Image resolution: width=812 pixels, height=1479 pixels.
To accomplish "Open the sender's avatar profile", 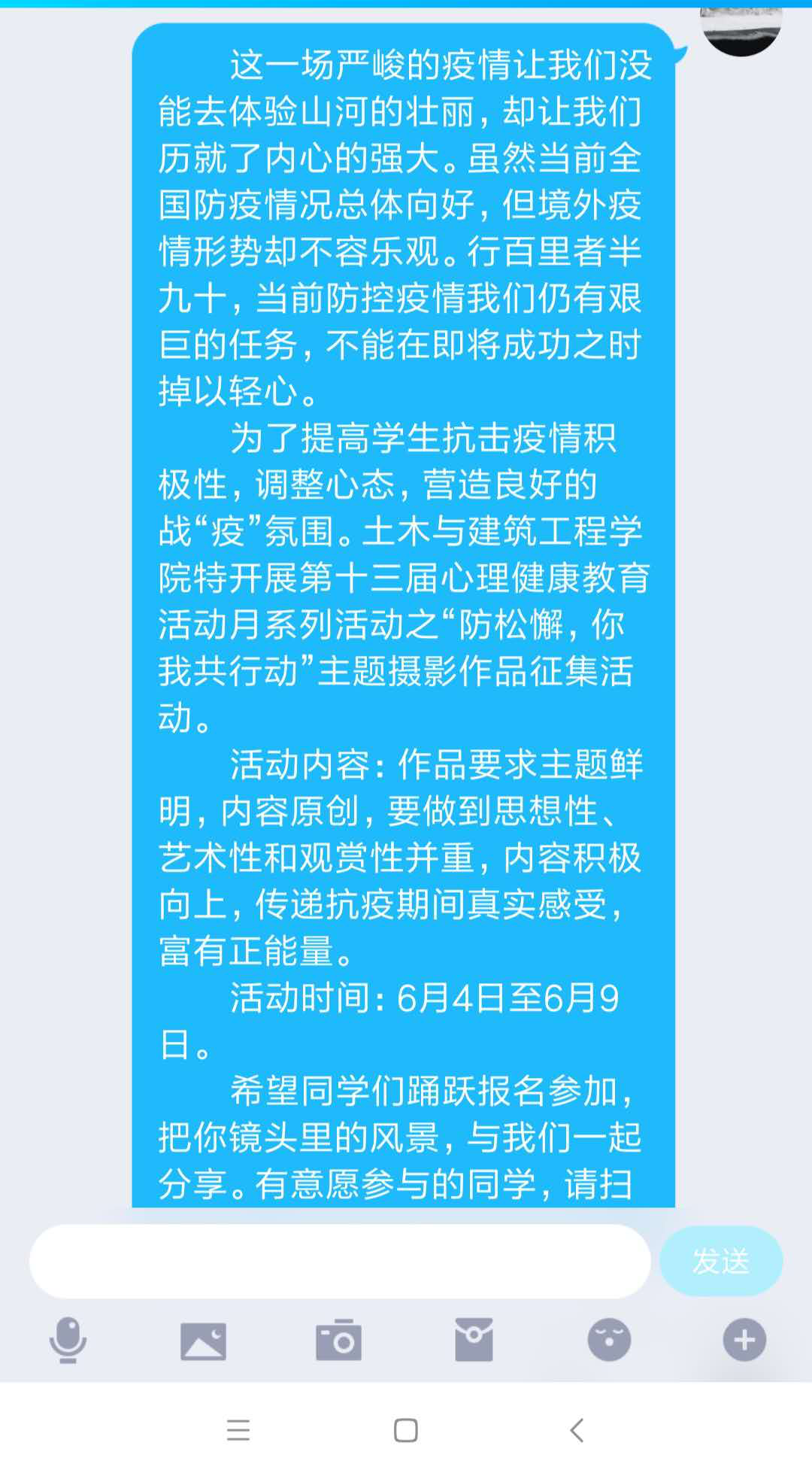I will click(741, 30).
